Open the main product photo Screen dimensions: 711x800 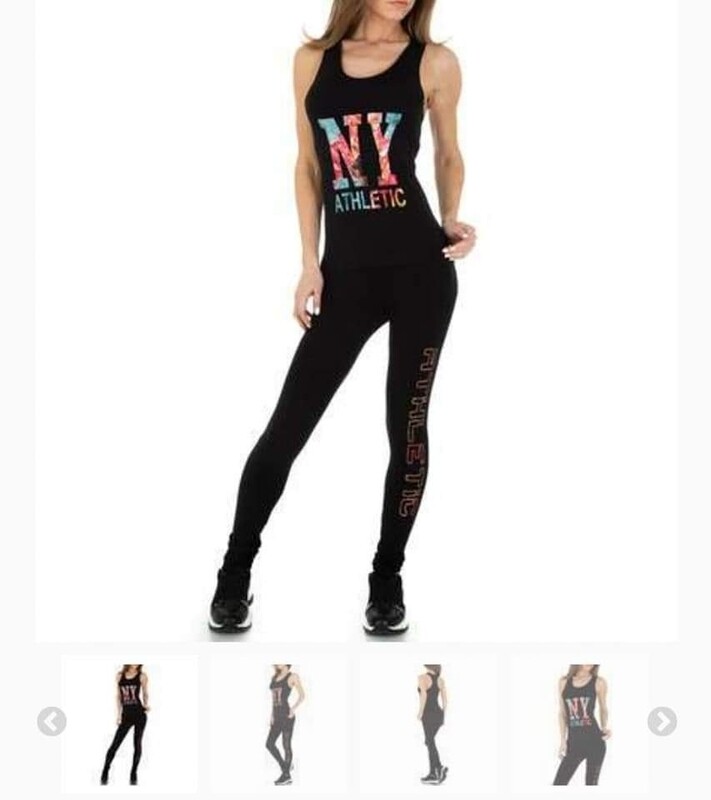[356, 320]
